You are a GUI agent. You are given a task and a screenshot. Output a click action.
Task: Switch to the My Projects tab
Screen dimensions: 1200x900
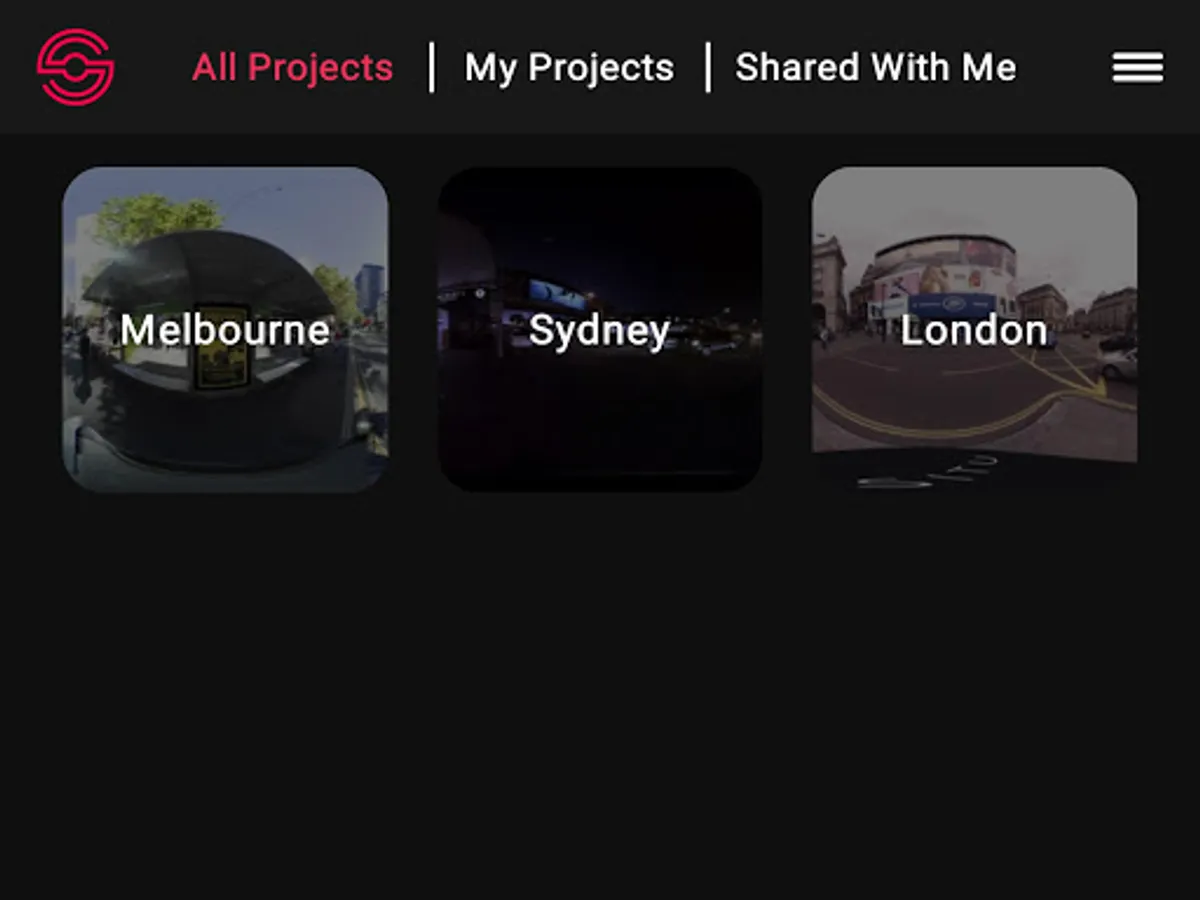569,68
